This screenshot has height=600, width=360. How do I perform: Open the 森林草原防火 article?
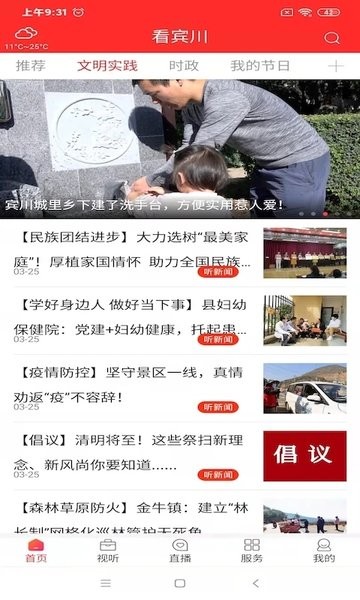click(x=180, y=516)
